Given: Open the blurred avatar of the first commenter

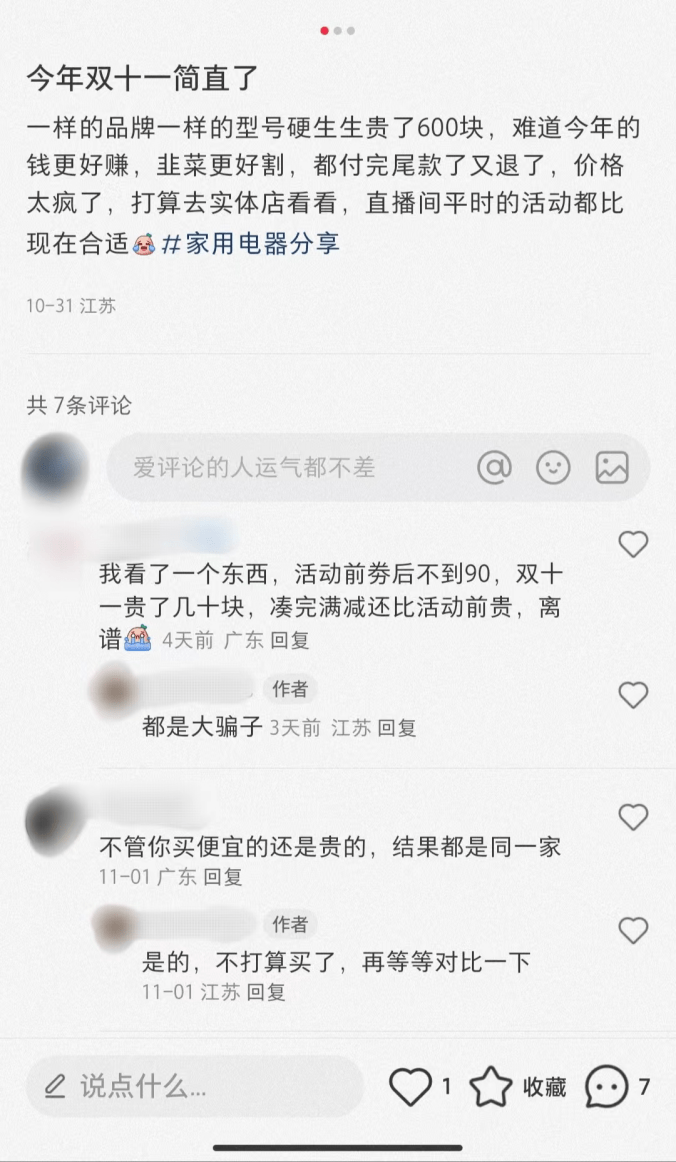Looking at the screenshot, I should (50, 545).
